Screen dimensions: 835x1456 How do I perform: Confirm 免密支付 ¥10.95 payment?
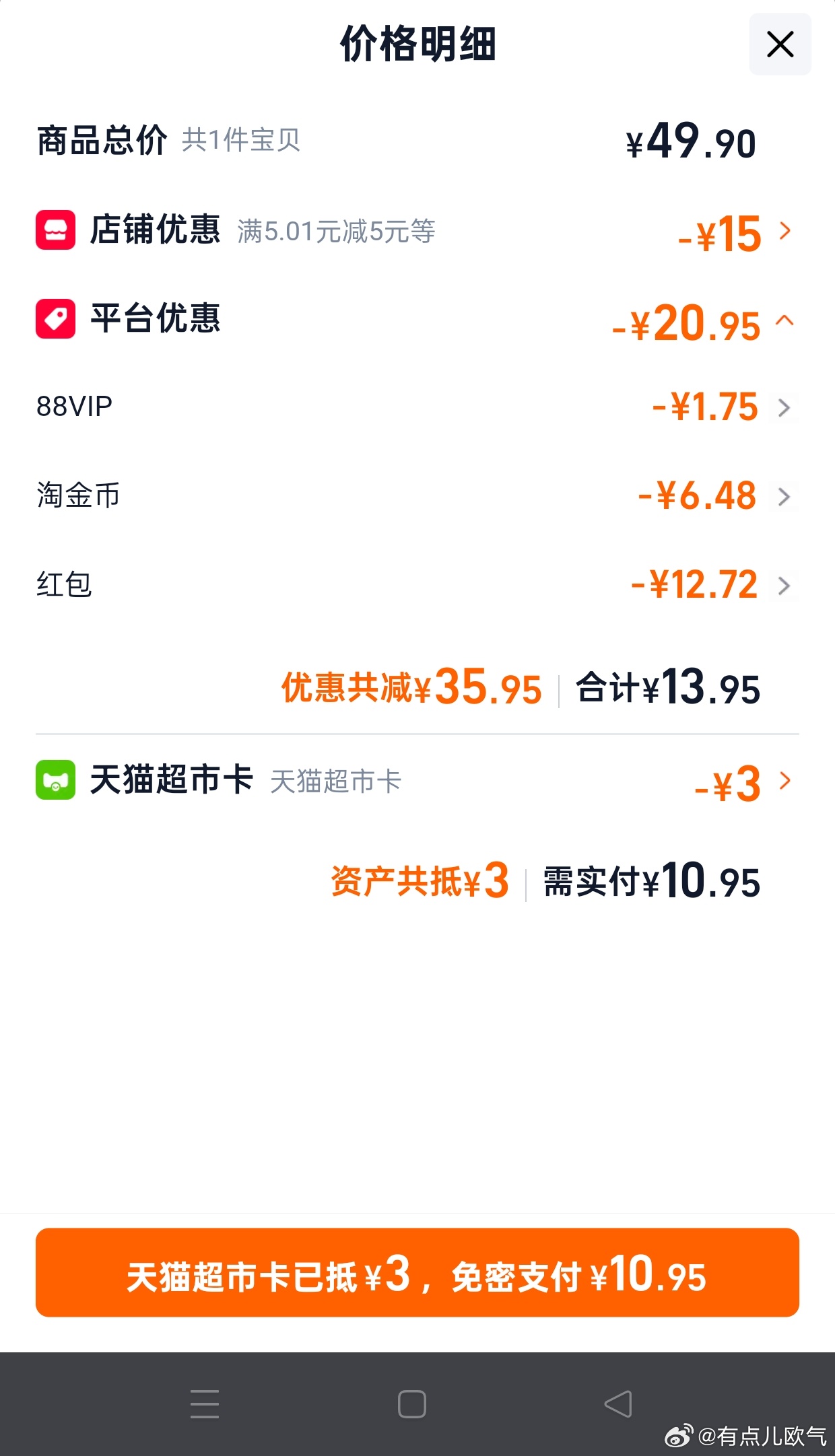pos(417,1272)
